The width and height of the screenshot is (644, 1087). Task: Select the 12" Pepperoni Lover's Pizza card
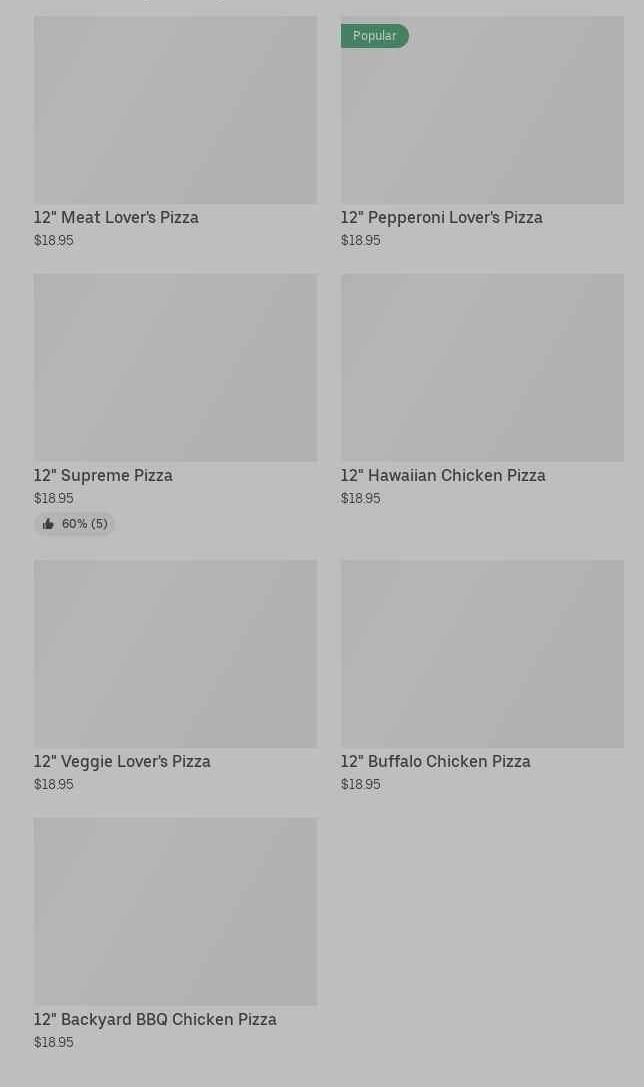tap(482, 132)
